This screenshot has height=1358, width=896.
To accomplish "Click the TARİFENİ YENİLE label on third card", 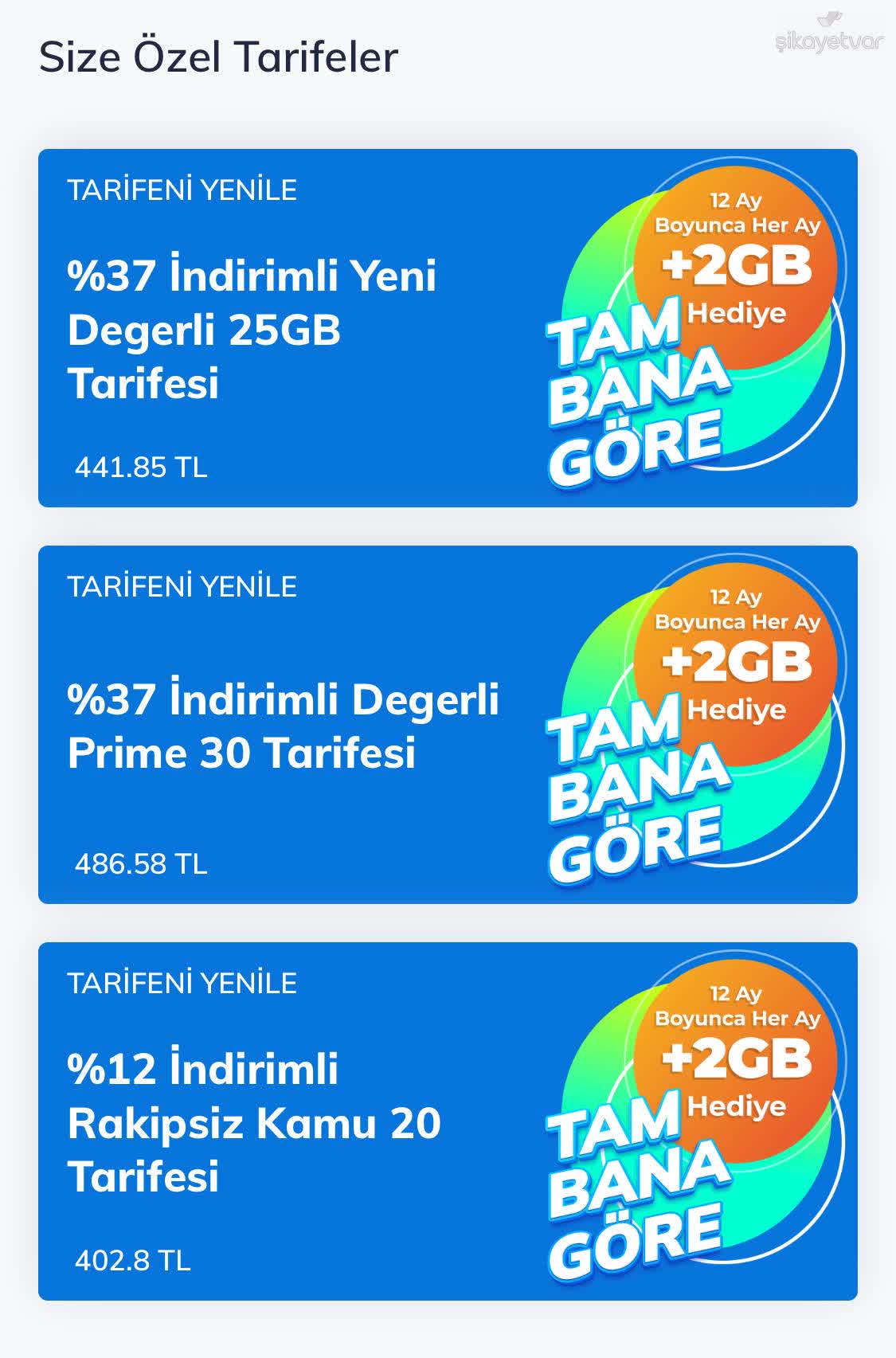I will 182,984.
